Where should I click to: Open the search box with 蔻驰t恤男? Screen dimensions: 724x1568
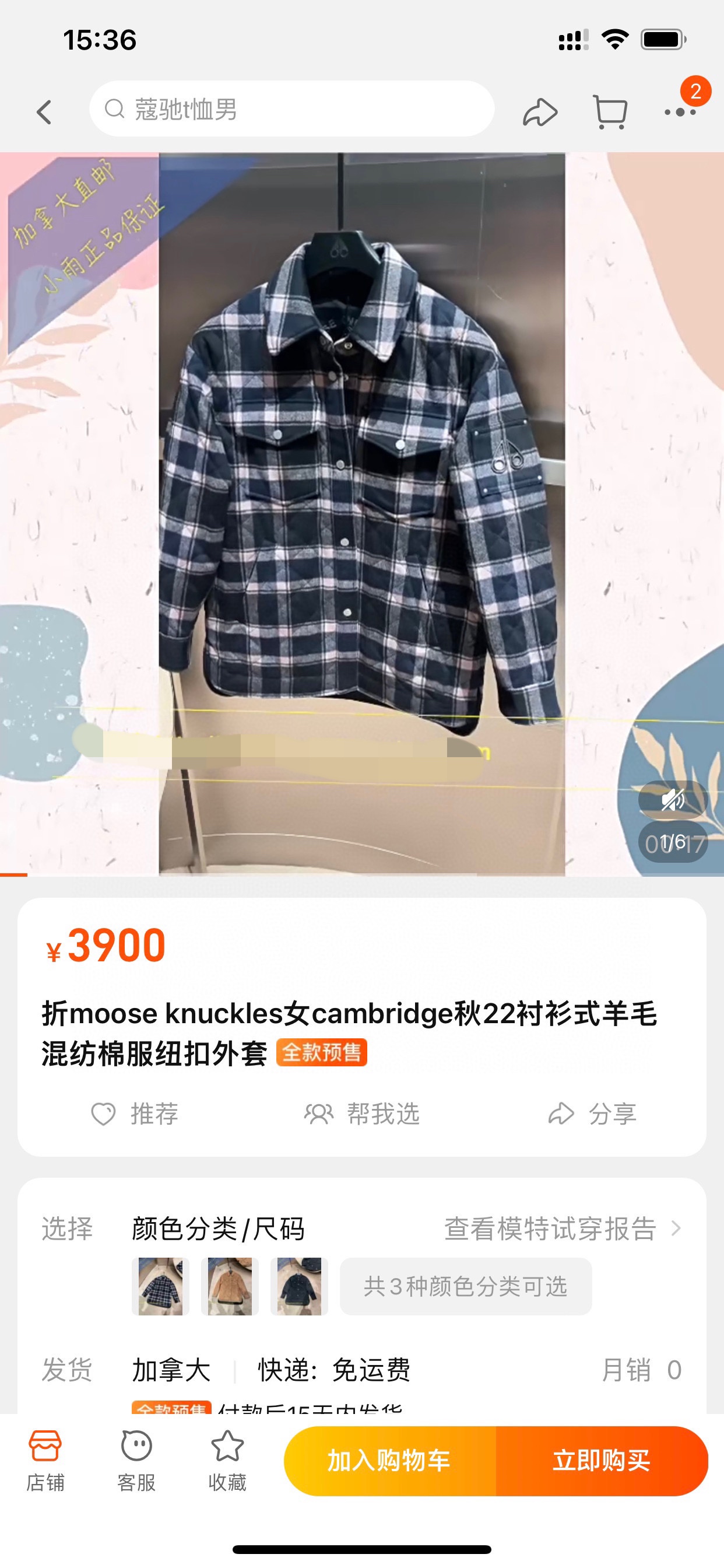click(x=292, y=110)
